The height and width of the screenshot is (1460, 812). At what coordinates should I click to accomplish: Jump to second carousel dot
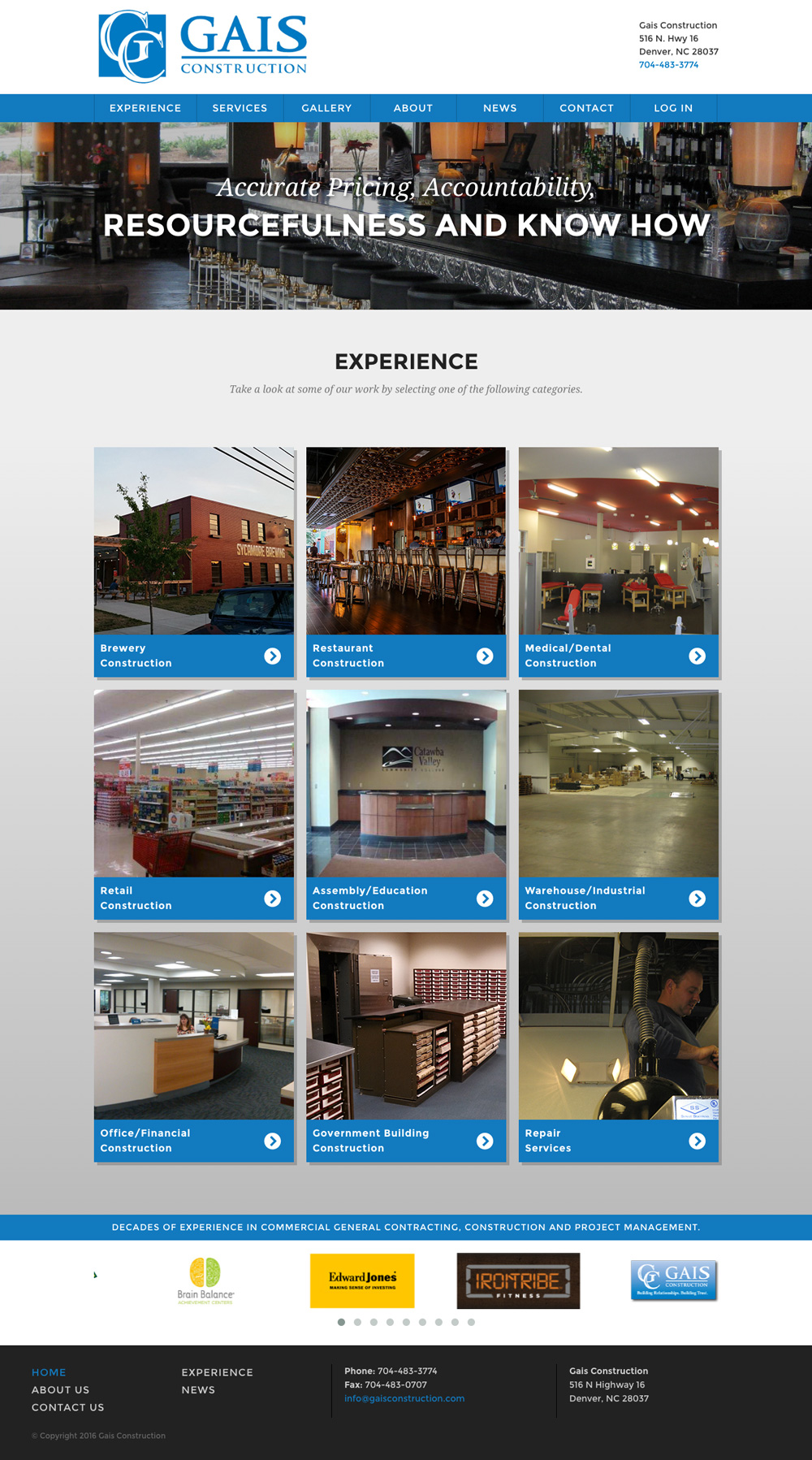357,1322
